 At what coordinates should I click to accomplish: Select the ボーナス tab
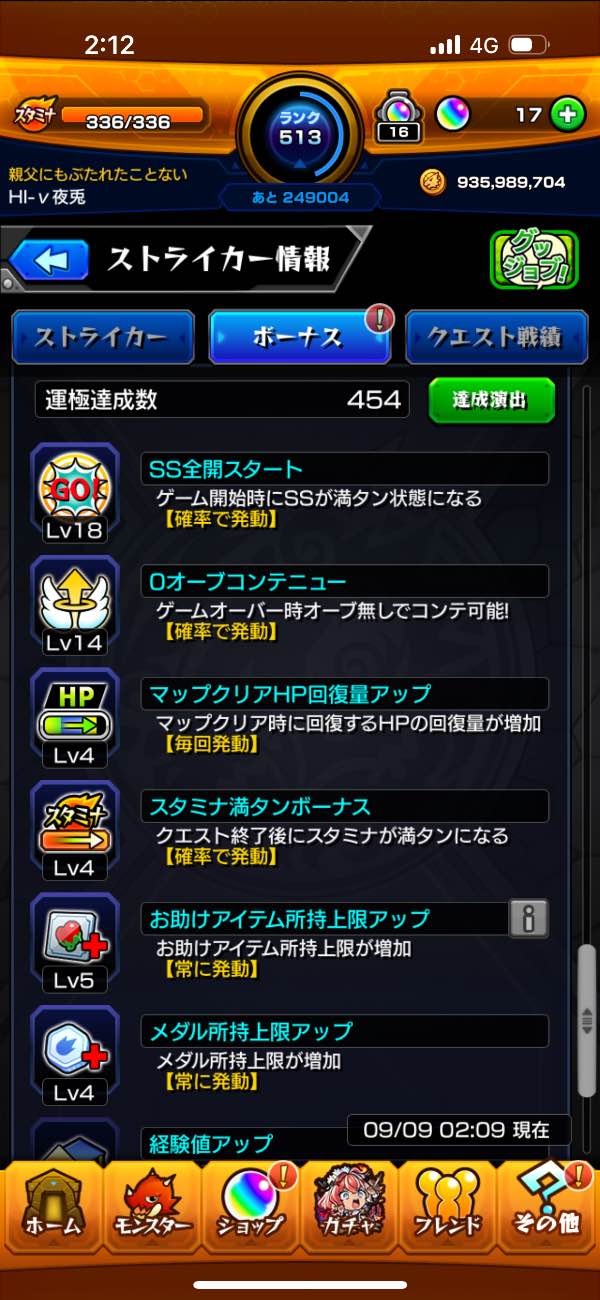[299, 337]
